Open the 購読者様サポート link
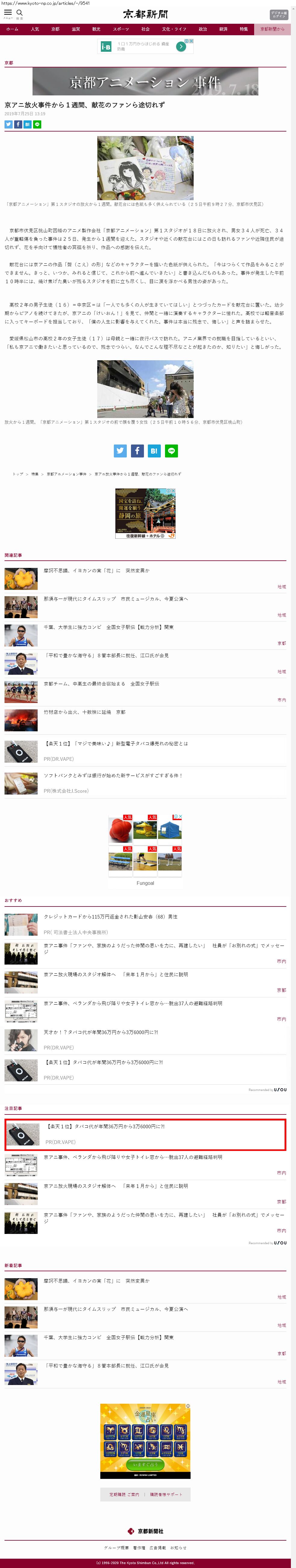Viewport: 296px width, 1568px height. (x=166, y=1494)
